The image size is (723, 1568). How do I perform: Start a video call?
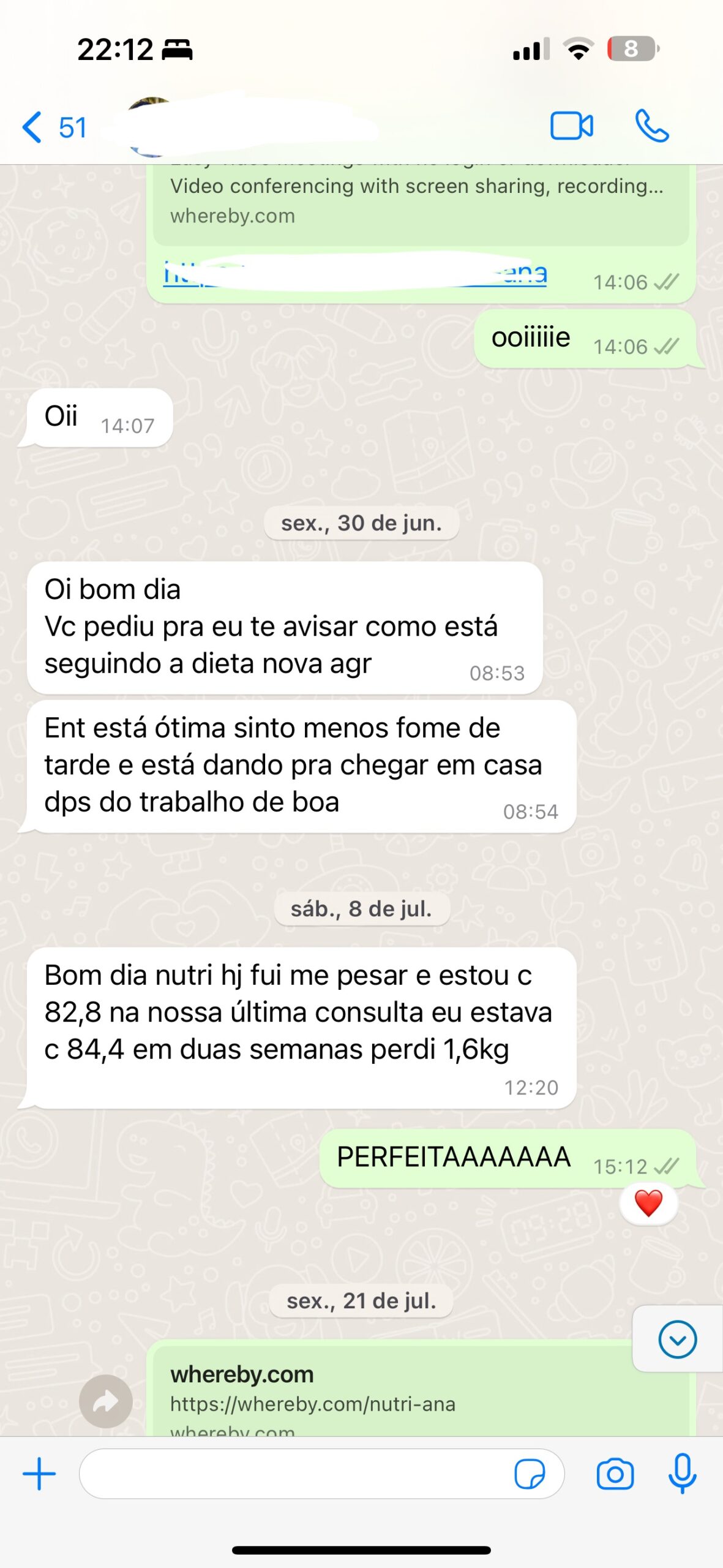[571, 127]
